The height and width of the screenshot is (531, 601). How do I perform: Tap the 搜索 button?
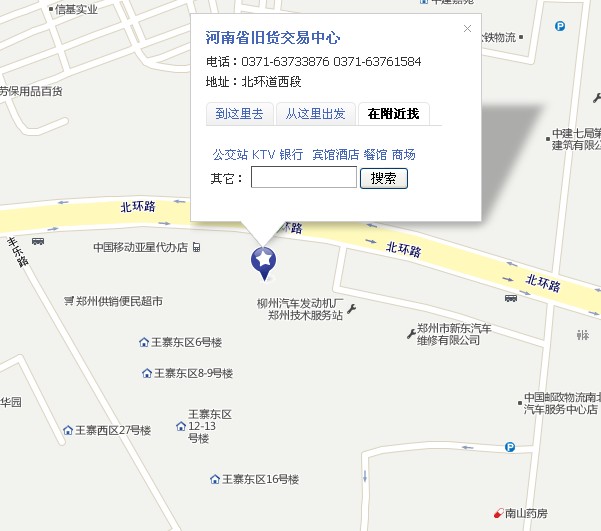(384, 178)
